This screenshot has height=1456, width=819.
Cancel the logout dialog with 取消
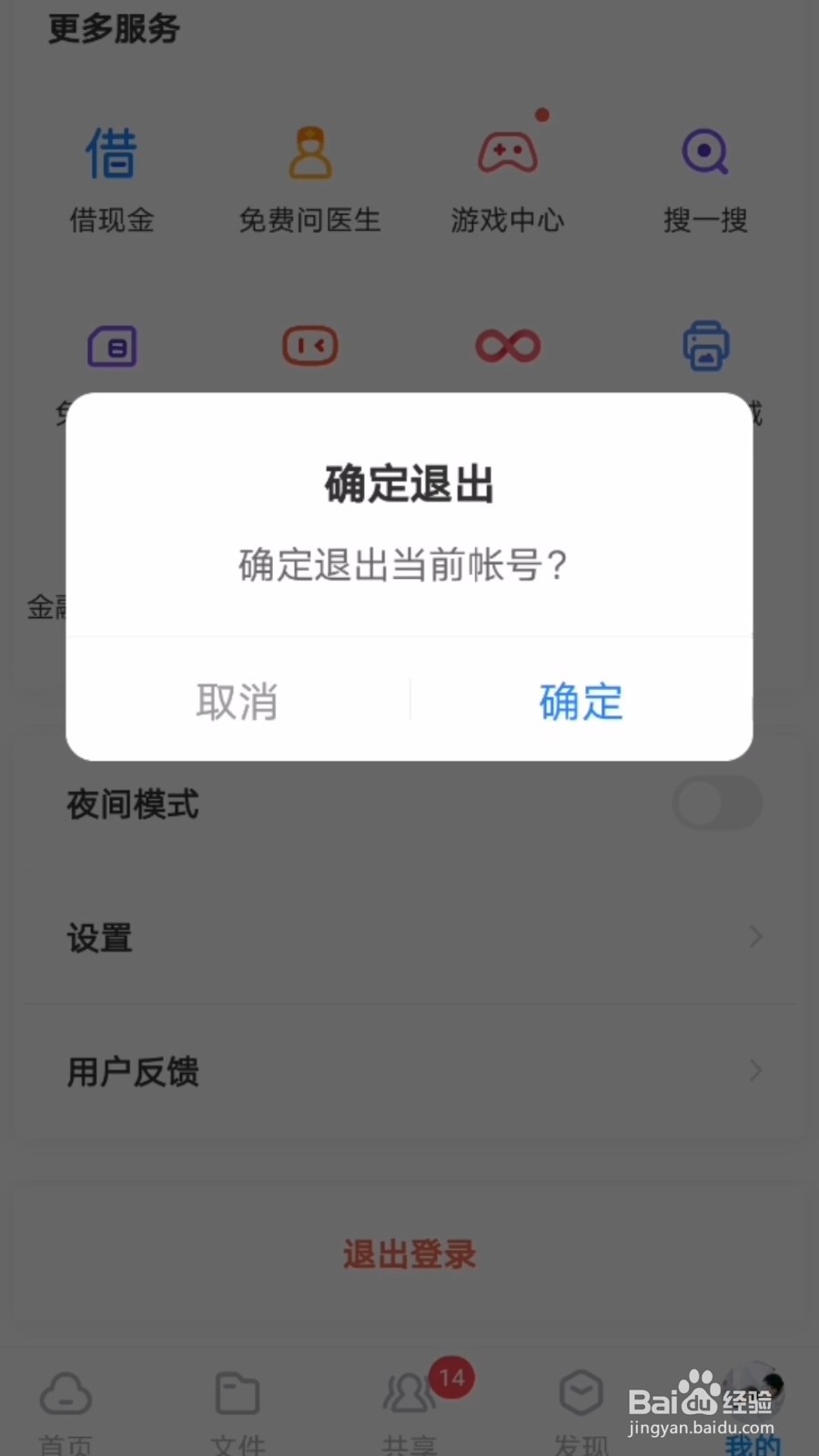tap(236, 701)
